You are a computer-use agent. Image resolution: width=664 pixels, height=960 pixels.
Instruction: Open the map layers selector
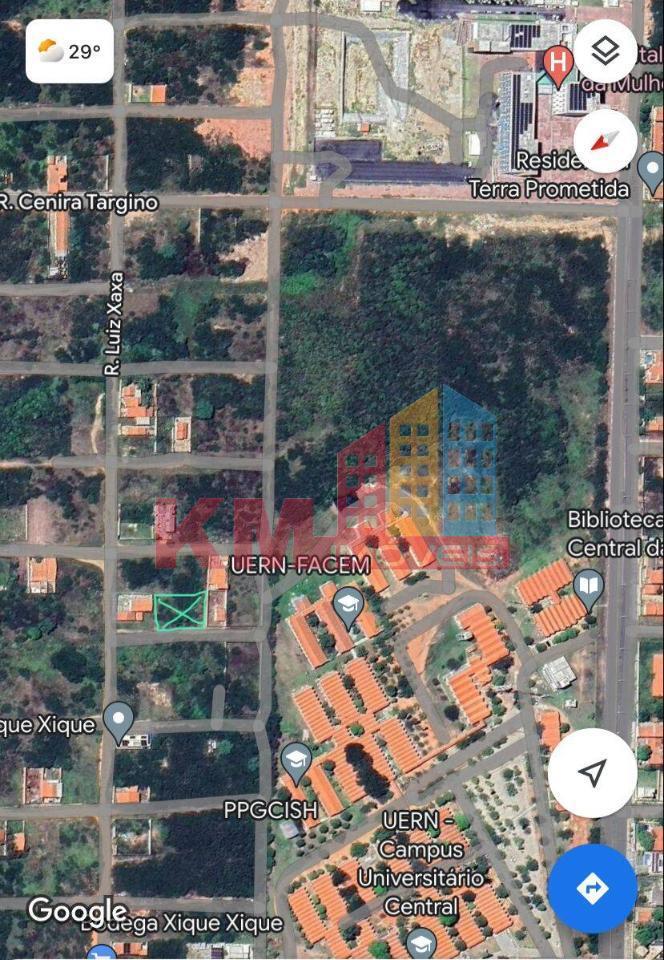(x=605, y=51)
